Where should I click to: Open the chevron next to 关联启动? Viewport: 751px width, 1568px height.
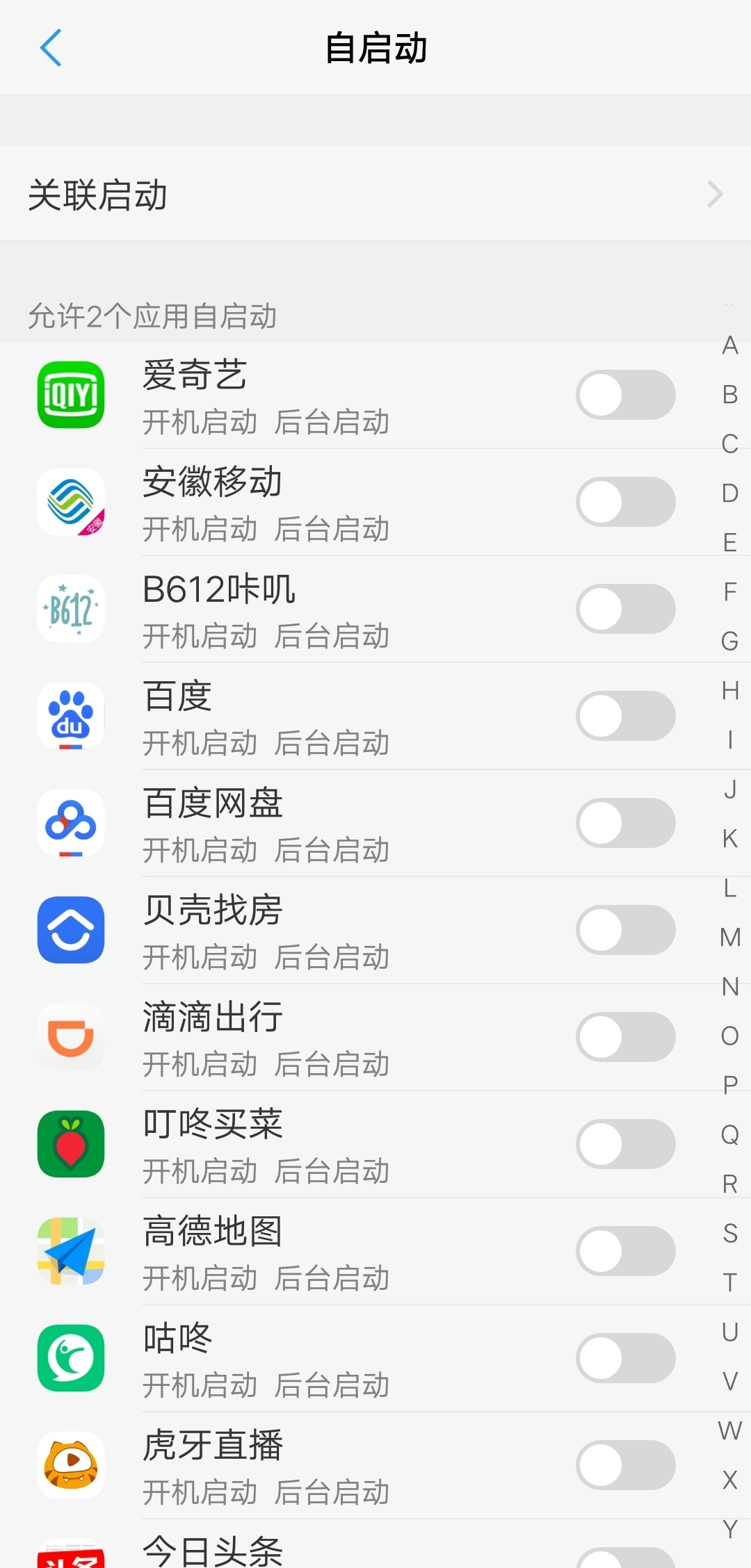tap(715, 195)
